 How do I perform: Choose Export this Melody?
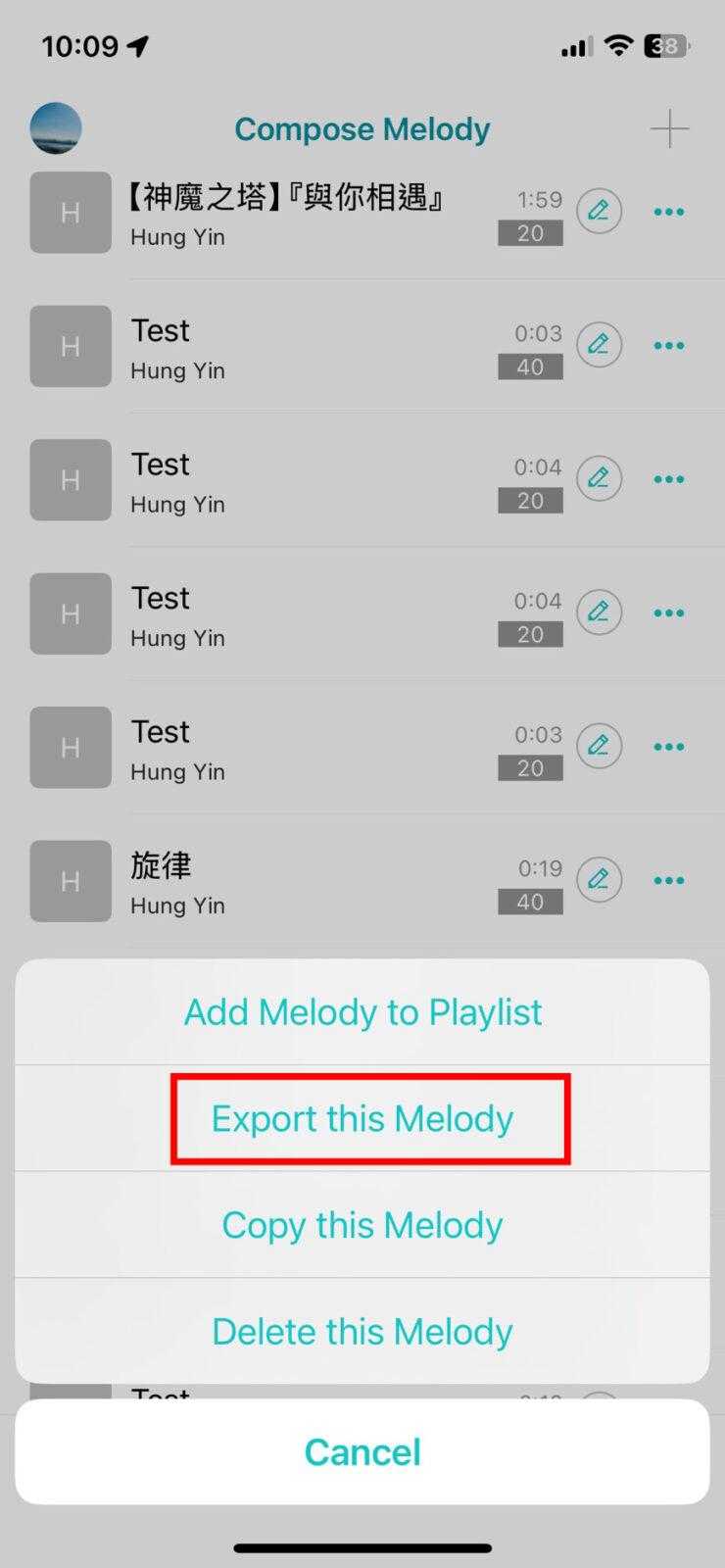(362, 1119)
